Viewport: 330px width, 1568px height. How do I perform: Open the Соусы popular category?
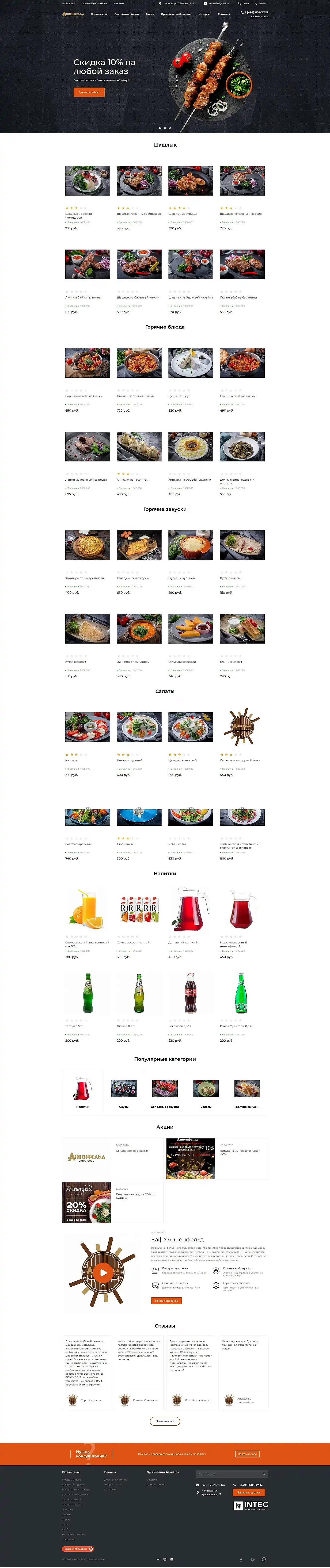click(x=124, y=1089)
